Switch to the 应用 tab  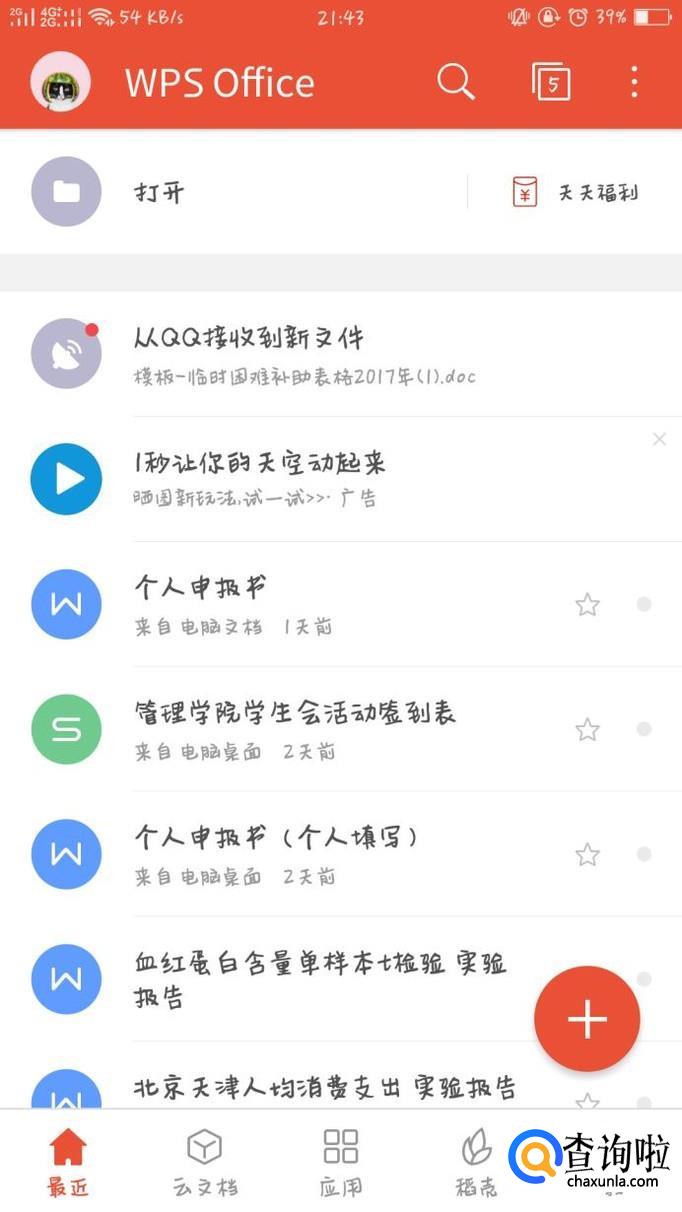(341, 1162)
